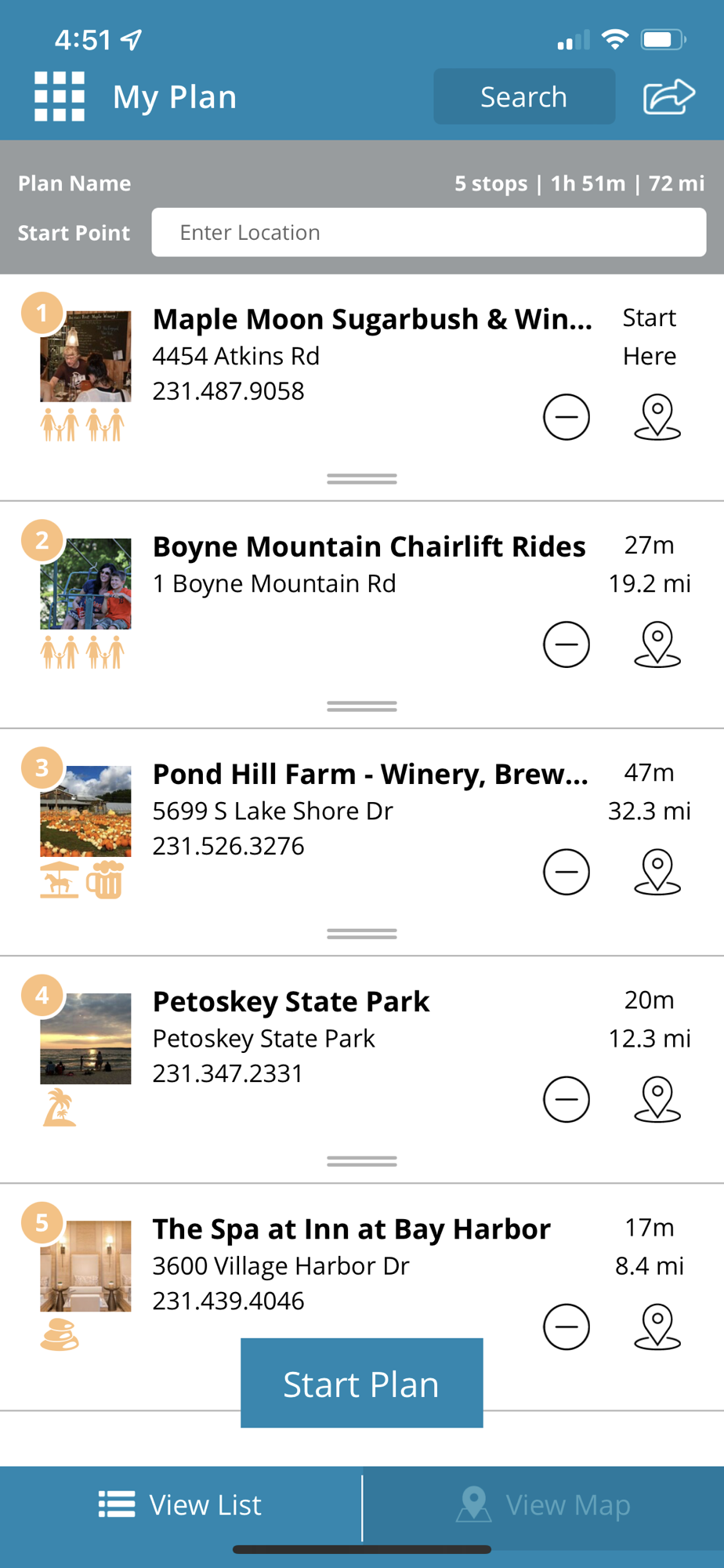Open Petoskey State Park details
724x1568 pixels.
pyautogui.click(x=291, y=1002)
